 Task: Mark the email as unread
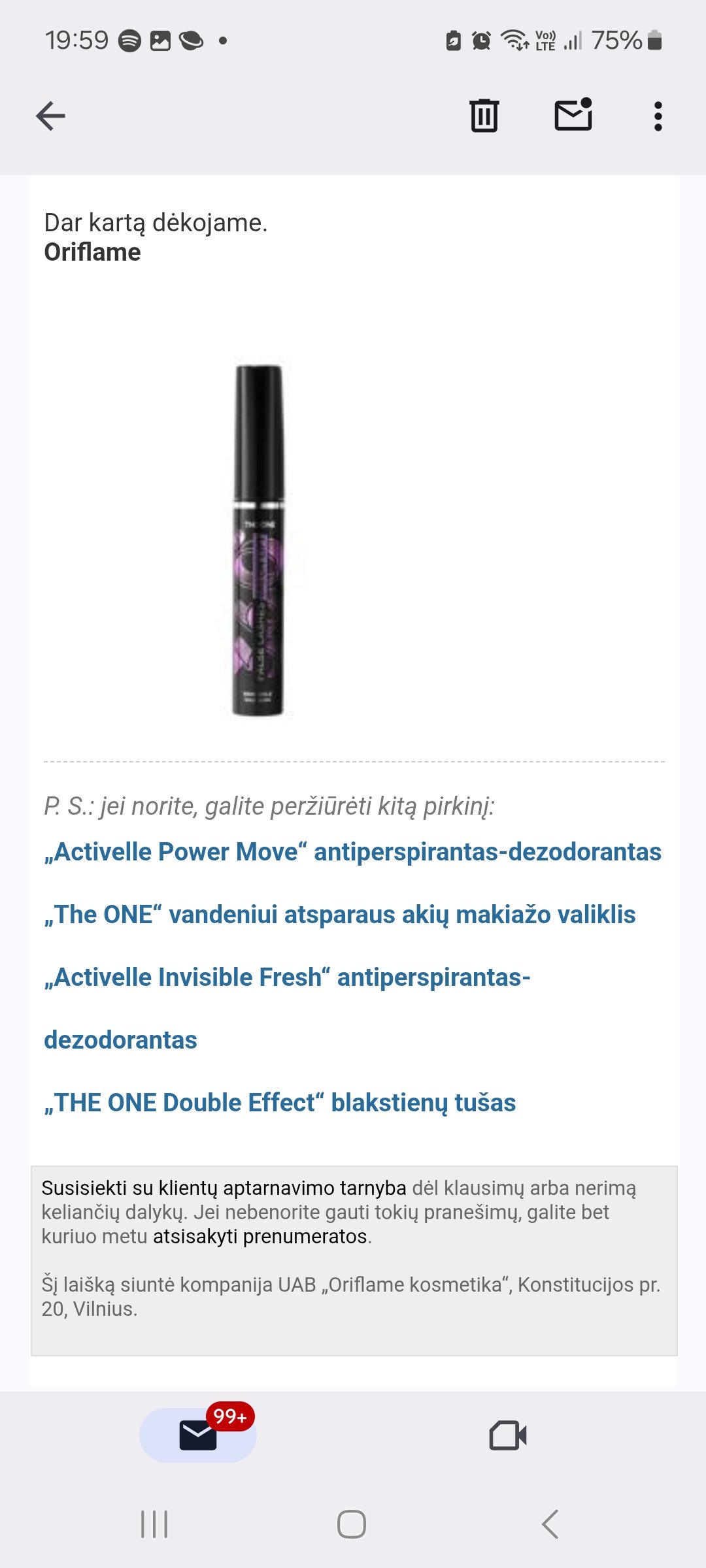click(573, 115)
